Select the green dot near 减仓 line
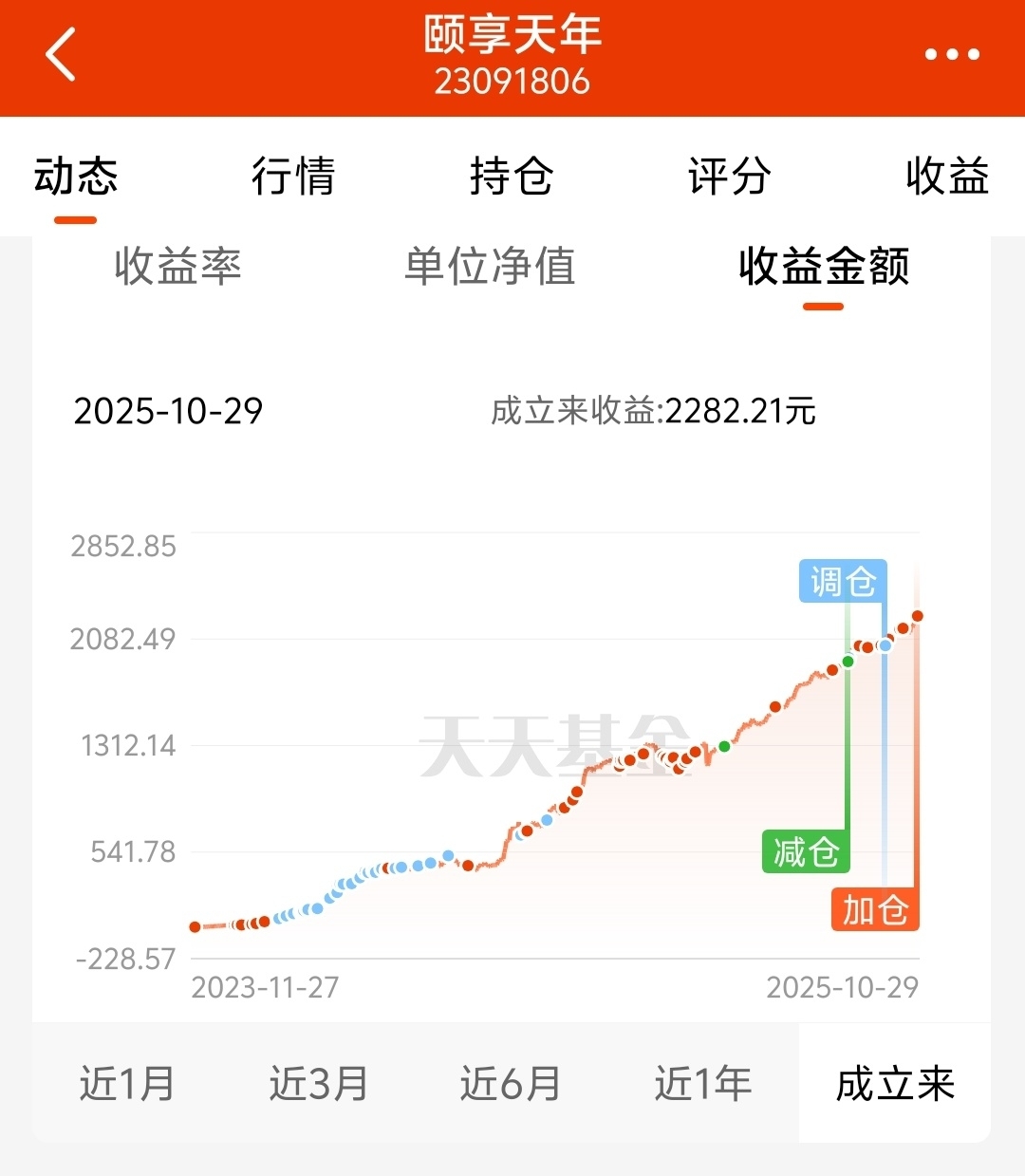1025x1176 pixels. pos(848,663)
